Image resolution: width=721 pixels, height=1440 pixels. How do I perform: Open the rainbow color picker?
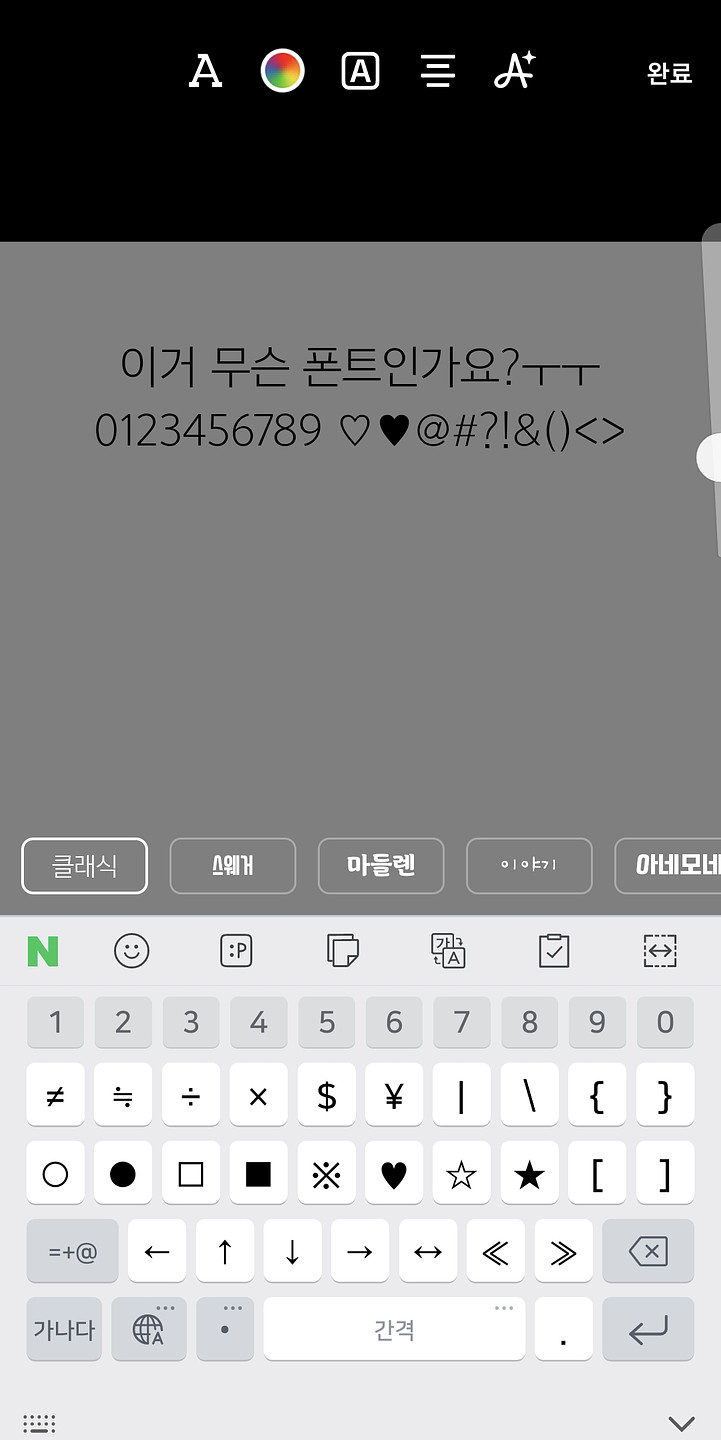(282, 72)
